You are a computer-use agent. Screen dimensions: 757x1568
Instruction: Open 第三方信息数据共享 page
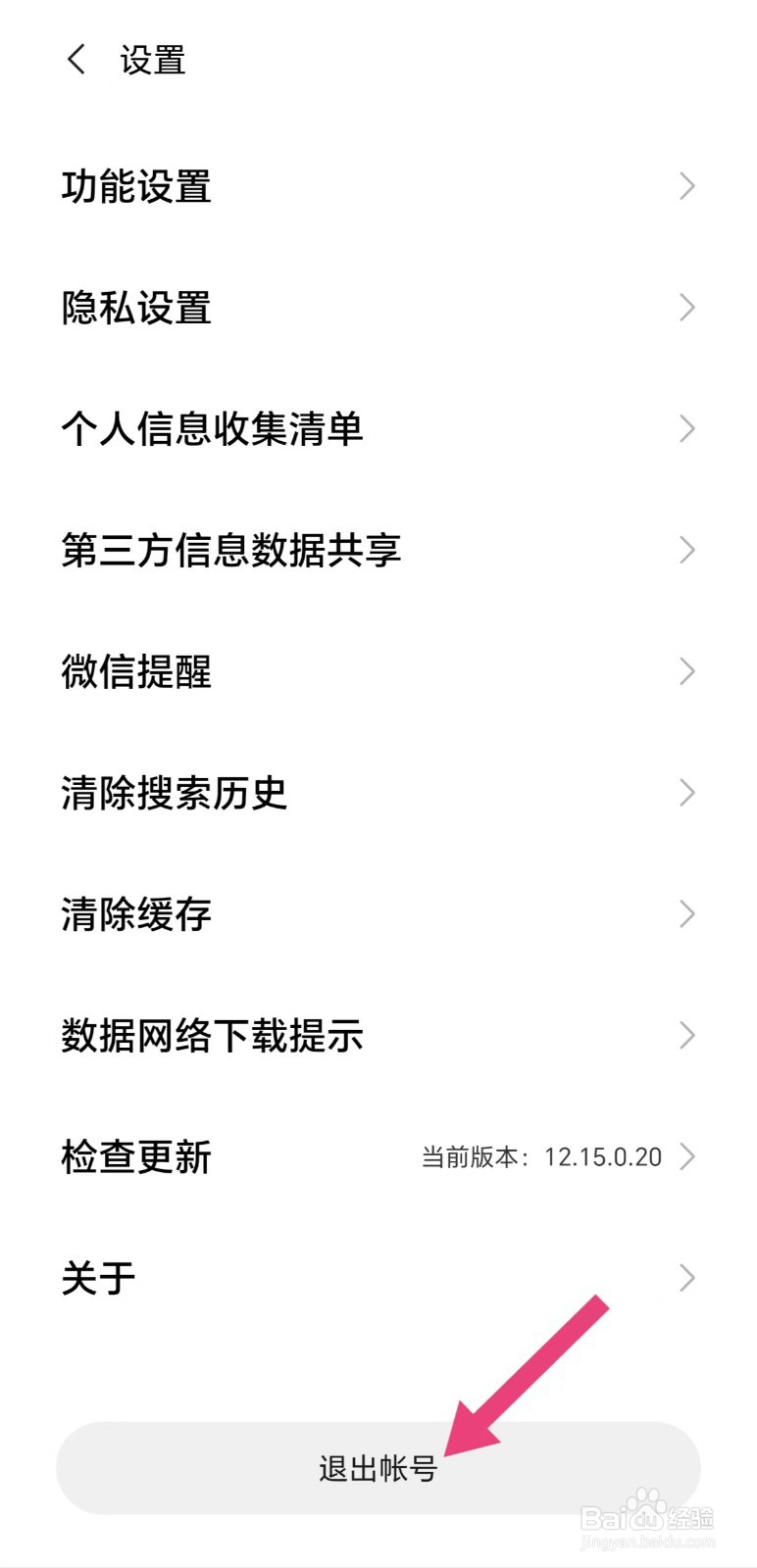pos(233,551)
